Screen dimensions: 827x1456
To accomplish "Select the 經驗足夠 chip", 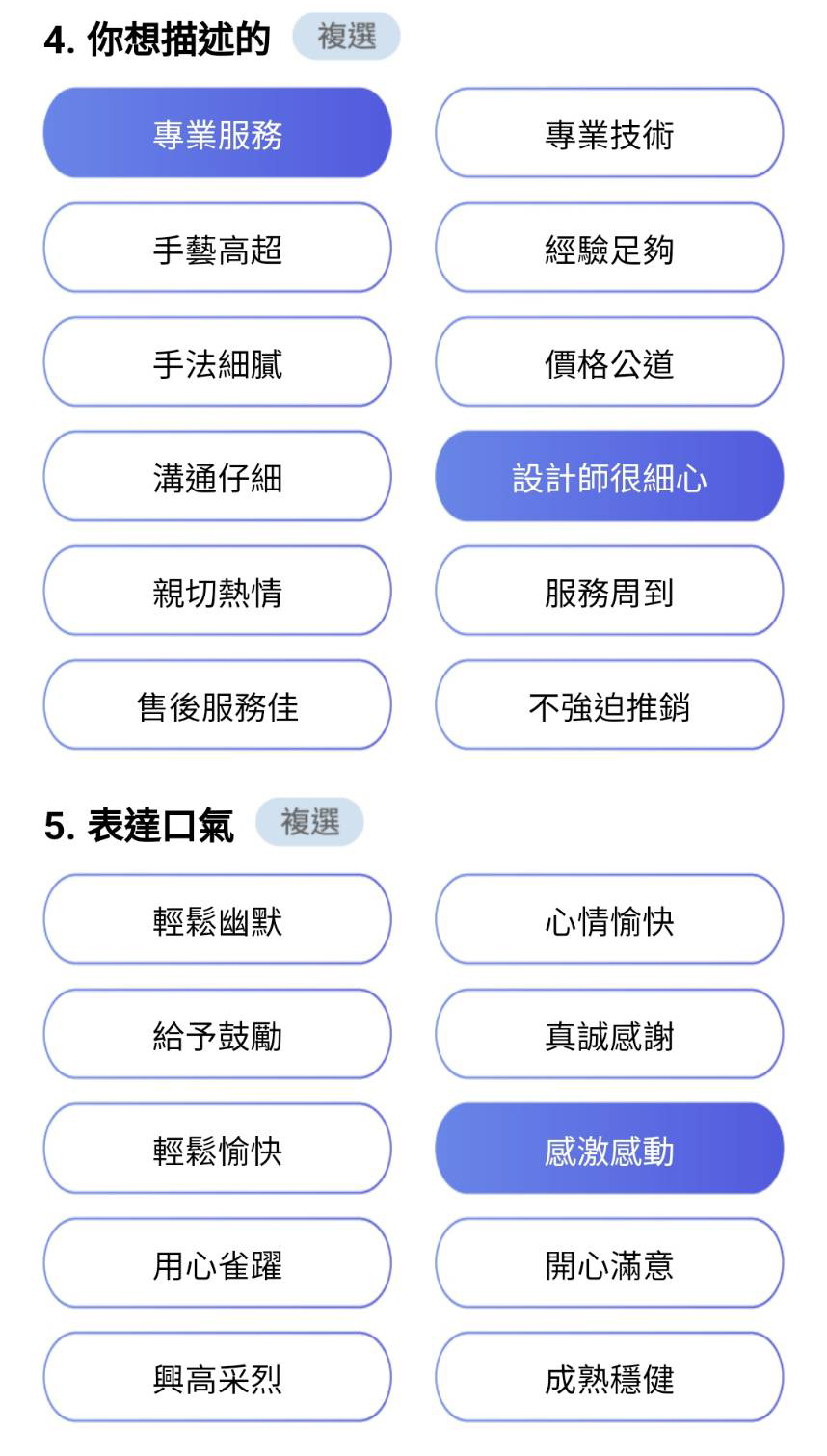I will [x=609, y=248].
